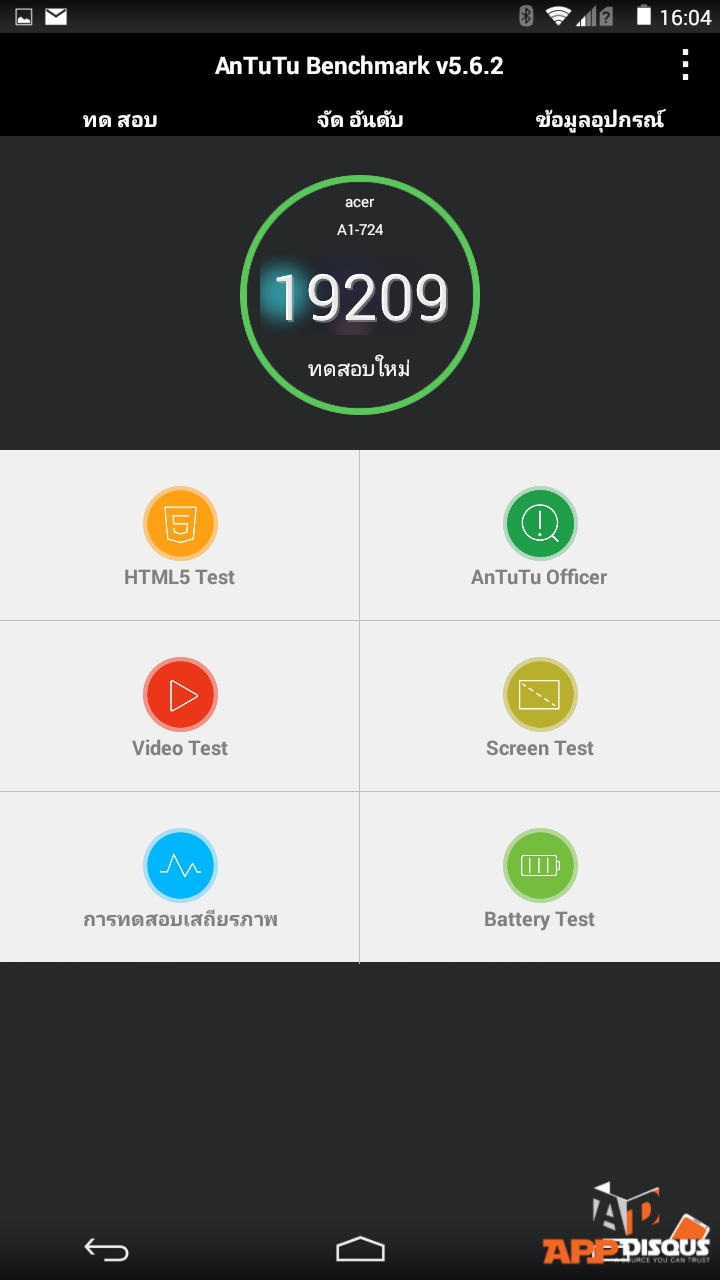Open the Screen Test
720x1280 pixels.
[x=540, y=706]
